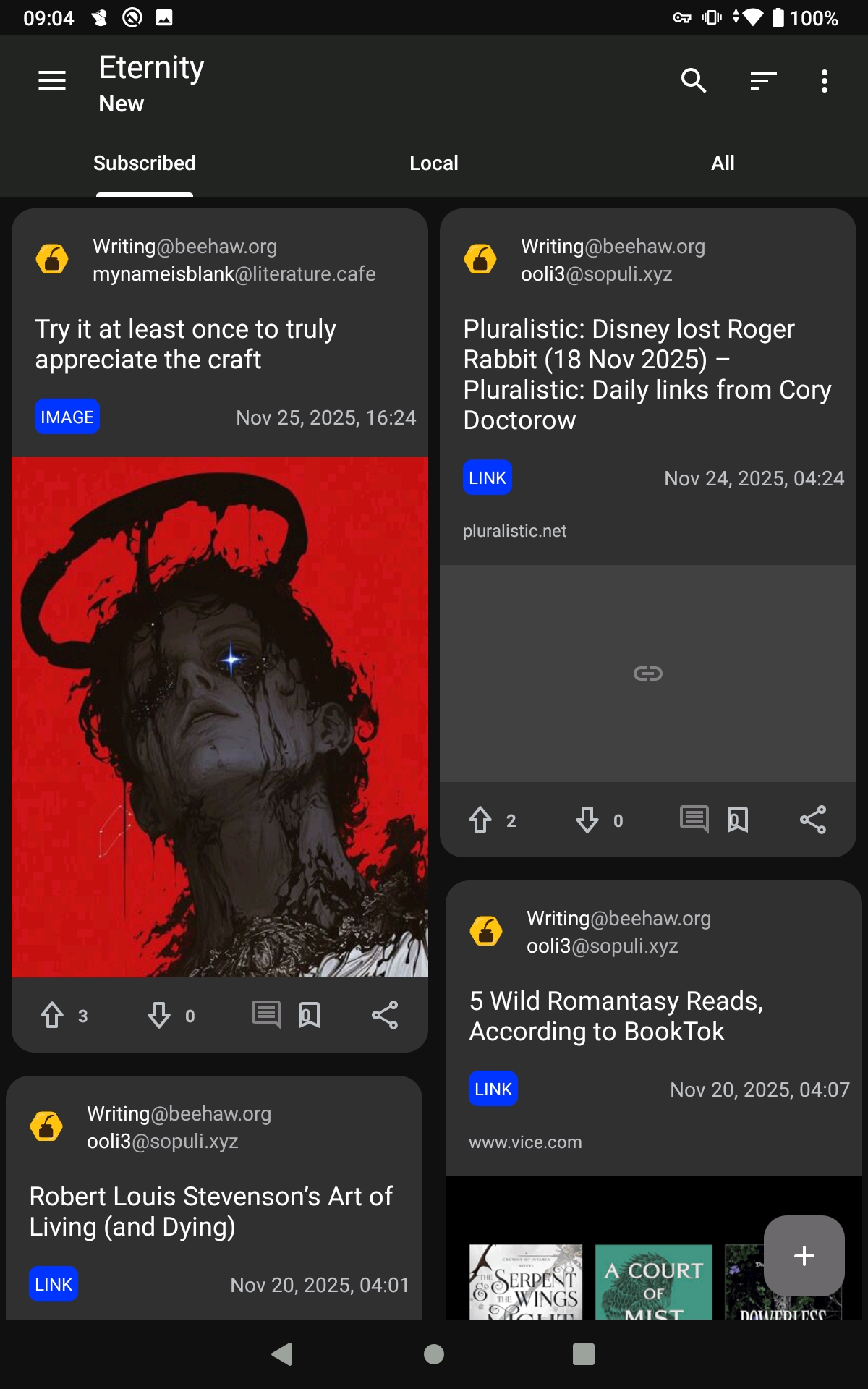
Task: Open comments on 'Try it at least once' post
Action: point(265,1015)
